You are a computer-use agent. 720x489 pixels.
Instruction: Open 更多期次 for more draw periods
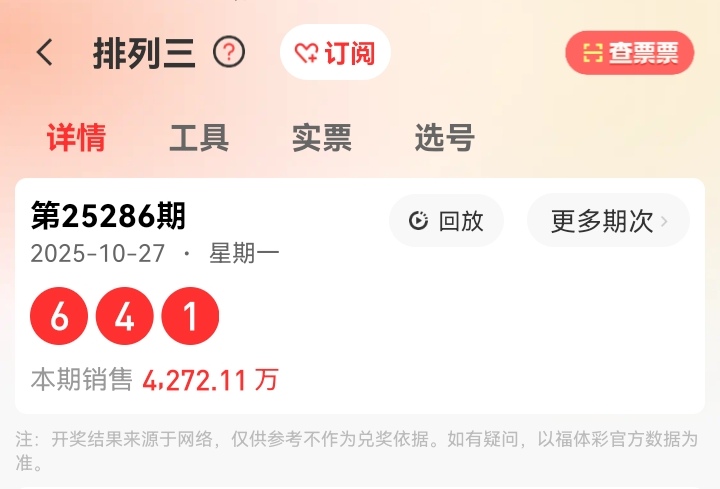(x=608, y=220)
